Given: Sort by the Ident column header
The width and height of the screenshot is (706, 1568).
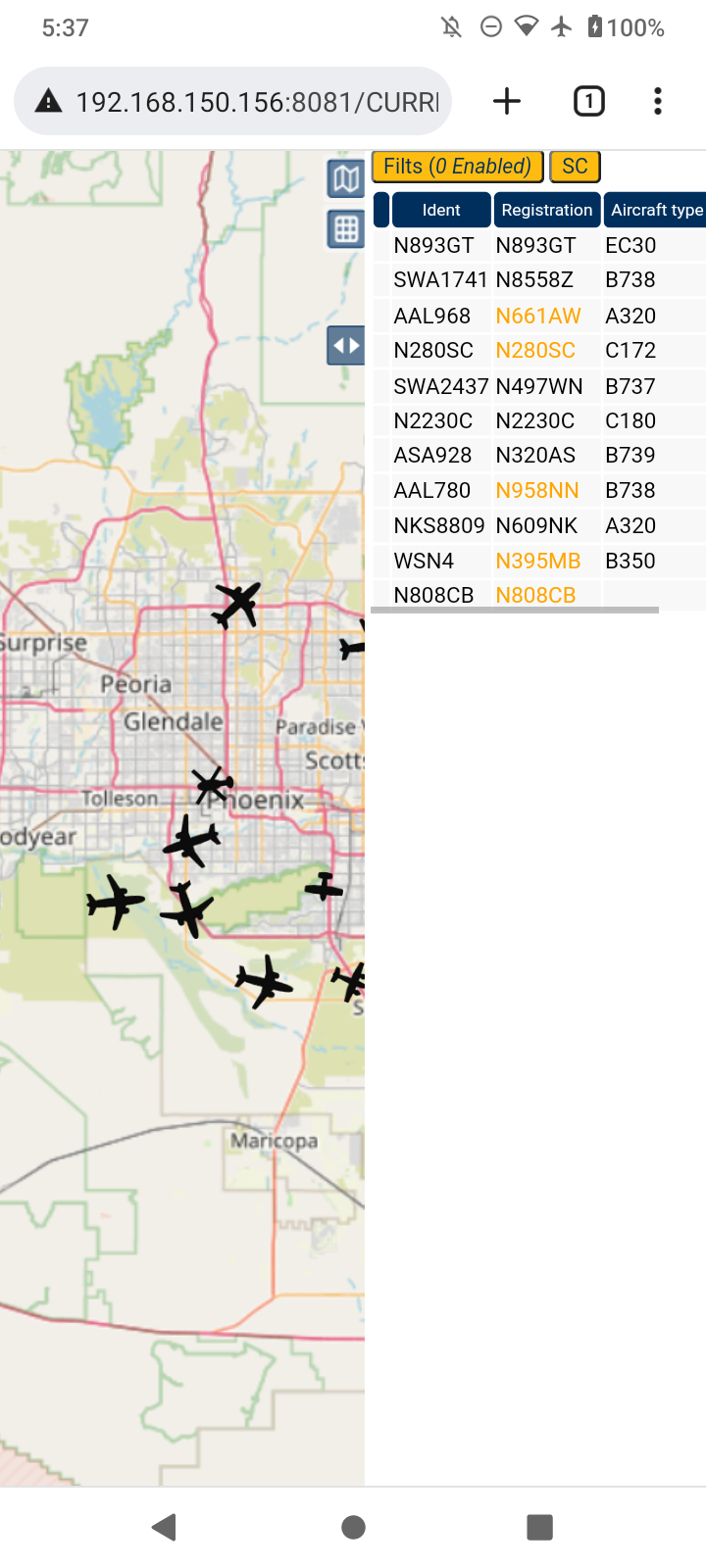Looking at the screenshot, I should 441,210.
